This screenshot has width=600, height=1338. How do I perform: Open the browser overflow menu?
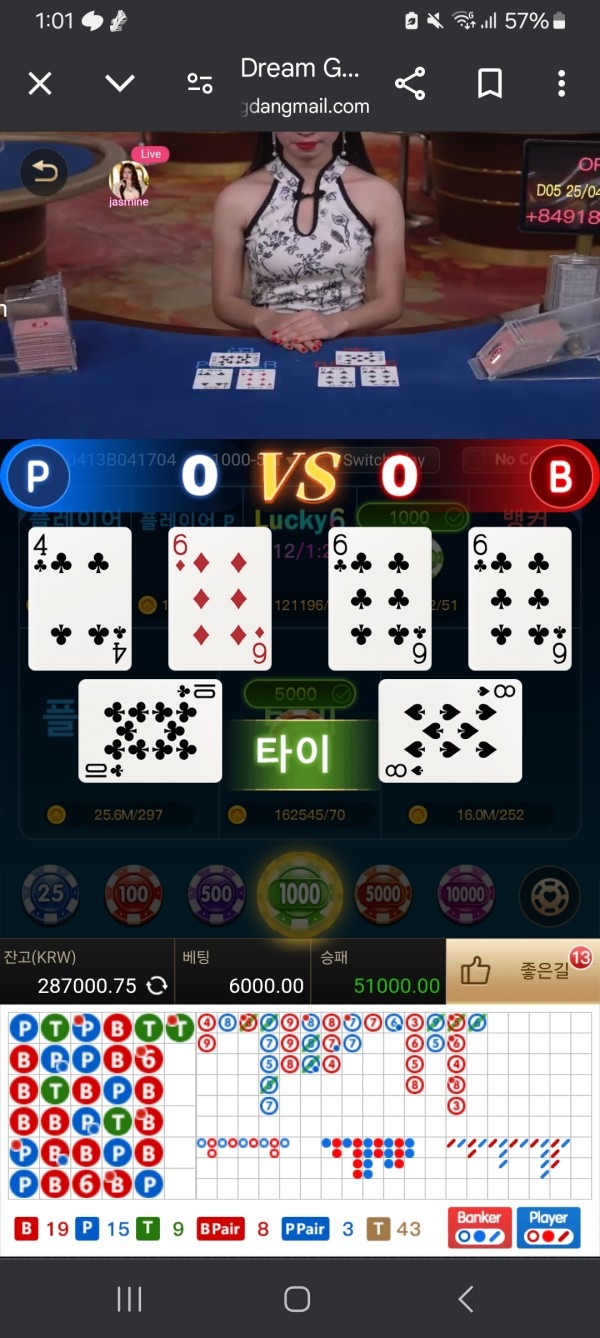561,84
